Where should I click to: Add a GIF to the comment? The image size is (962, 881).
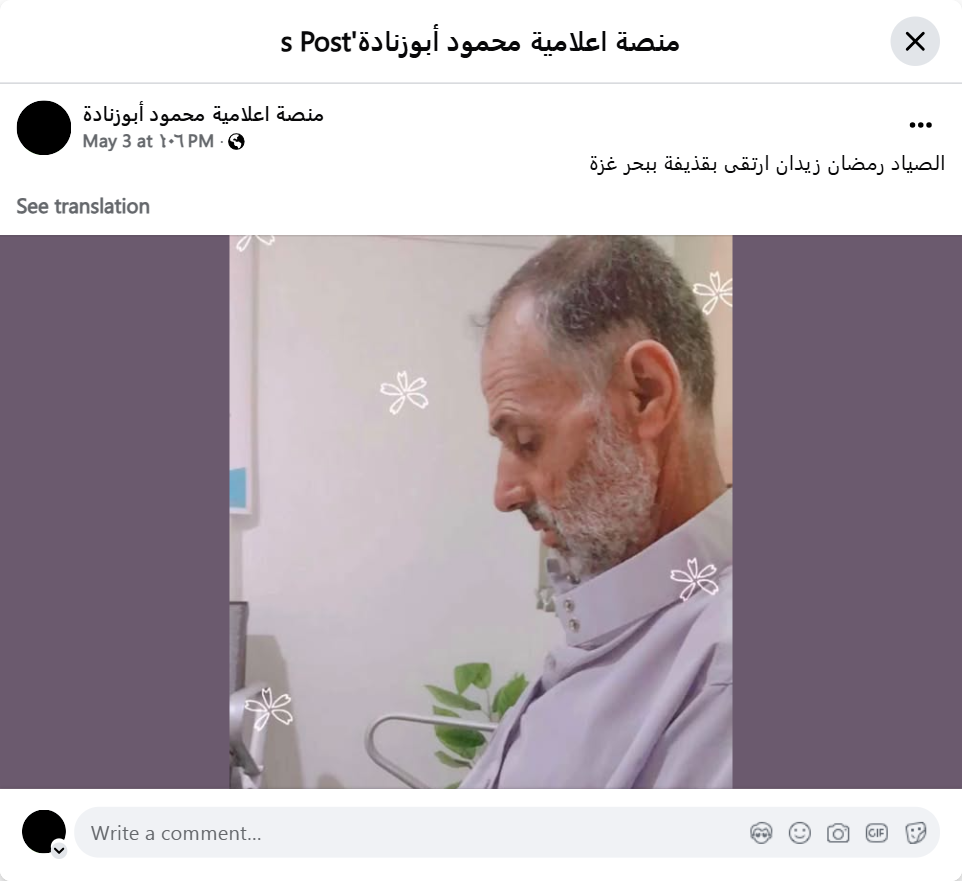click(x=877, y=833)
